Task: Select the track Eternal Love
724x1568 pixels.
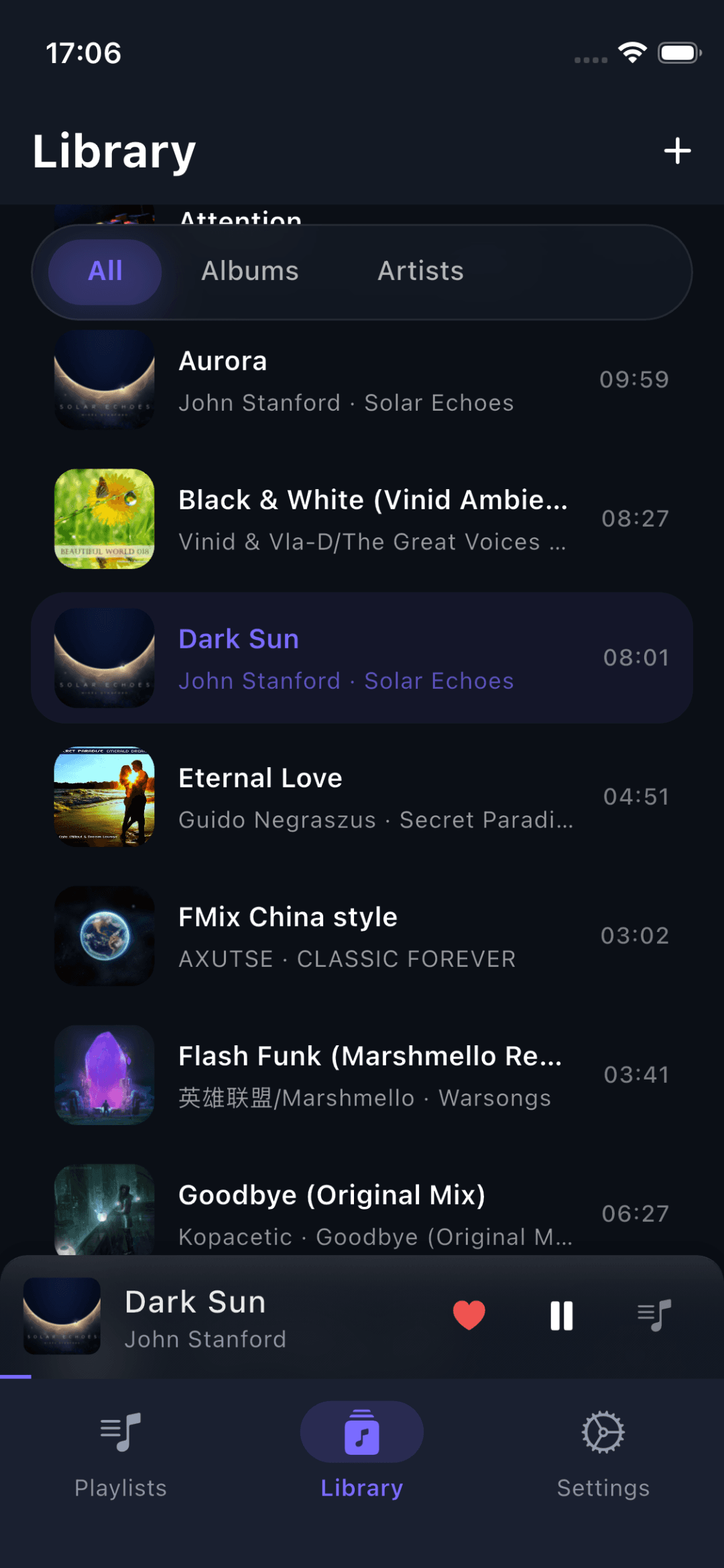Action: pos(362,796)
